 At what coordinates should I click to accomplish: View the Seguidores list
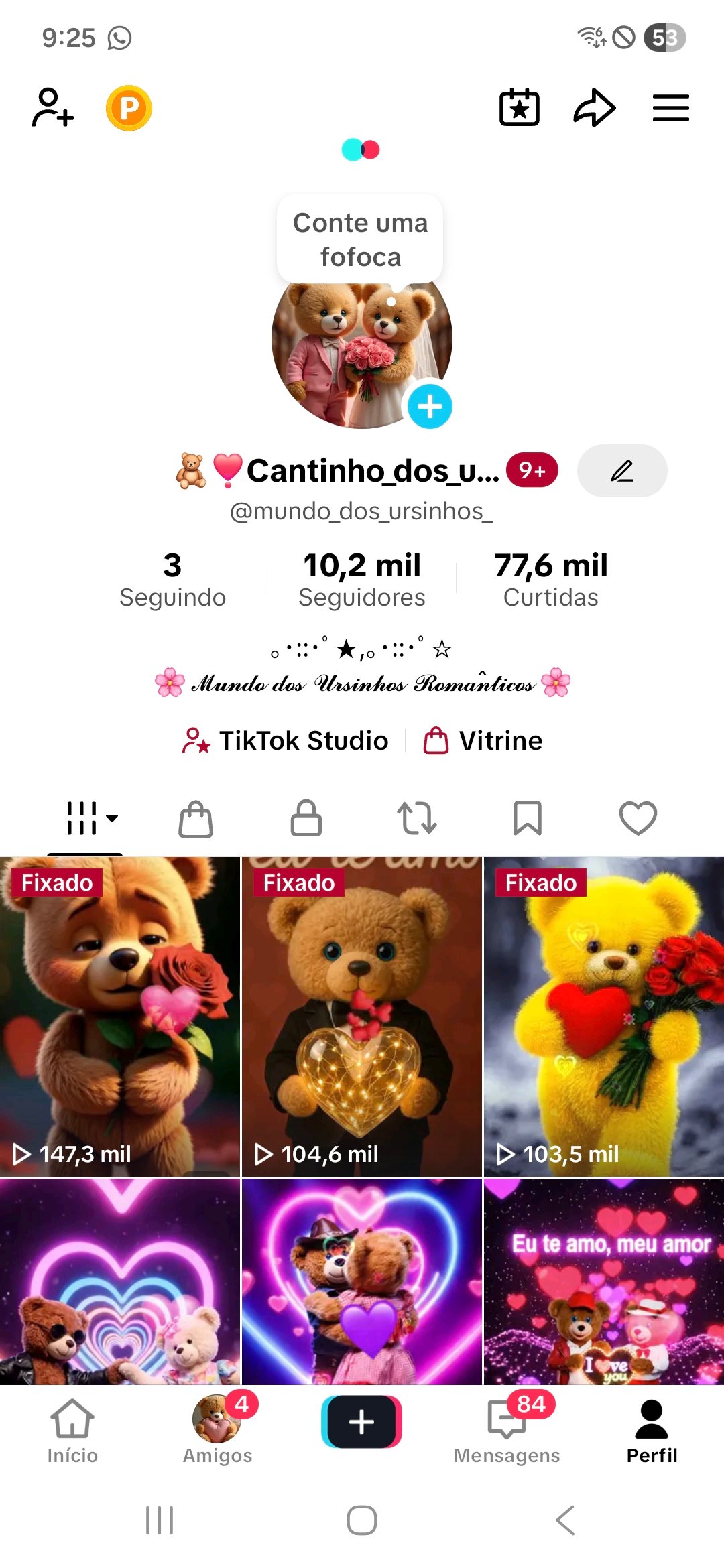point(362,580)
